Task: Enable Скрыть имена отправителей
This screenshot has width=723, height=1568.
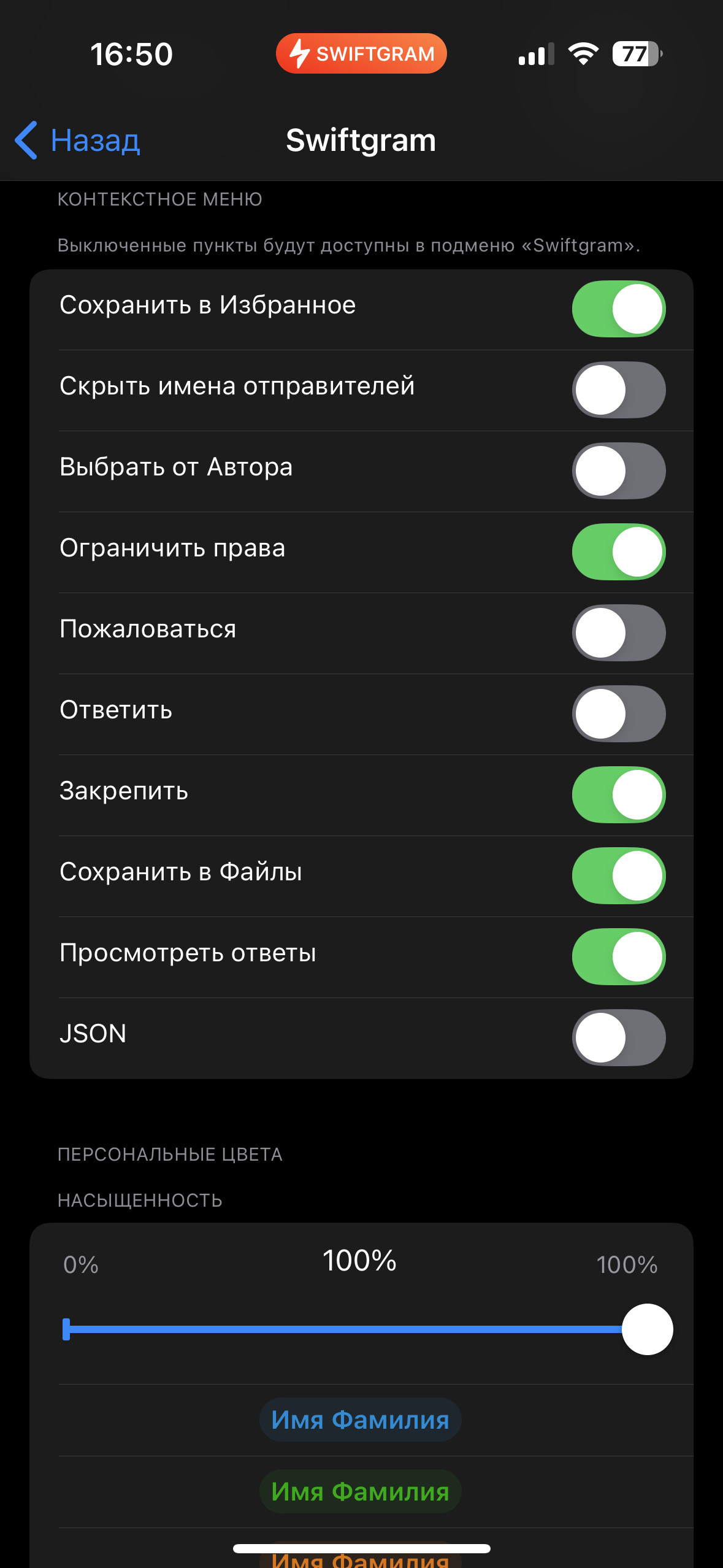Action: [619, 390]
